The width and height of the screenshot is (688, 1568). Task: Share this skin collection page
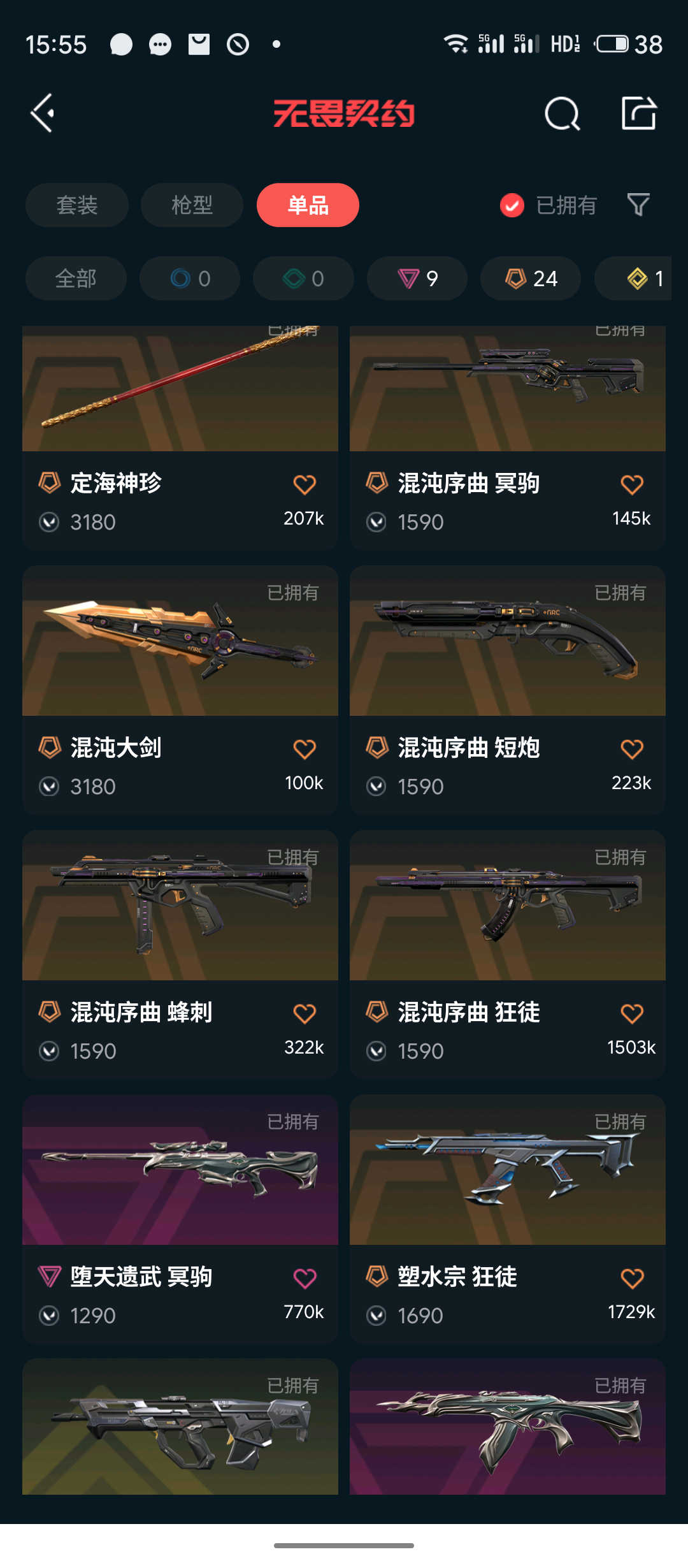tap(638, 114)
